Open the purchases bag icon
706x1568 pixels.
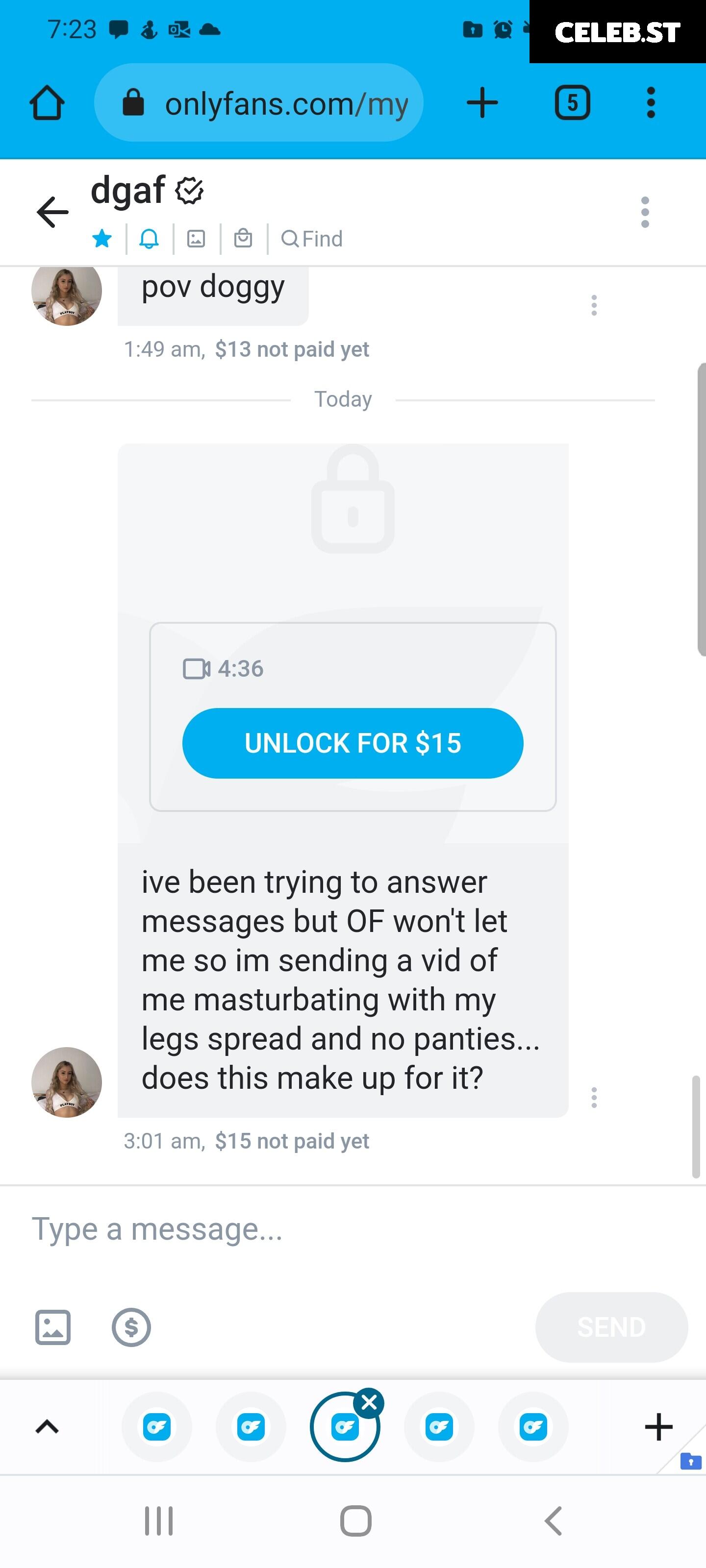tap(243, 239)
